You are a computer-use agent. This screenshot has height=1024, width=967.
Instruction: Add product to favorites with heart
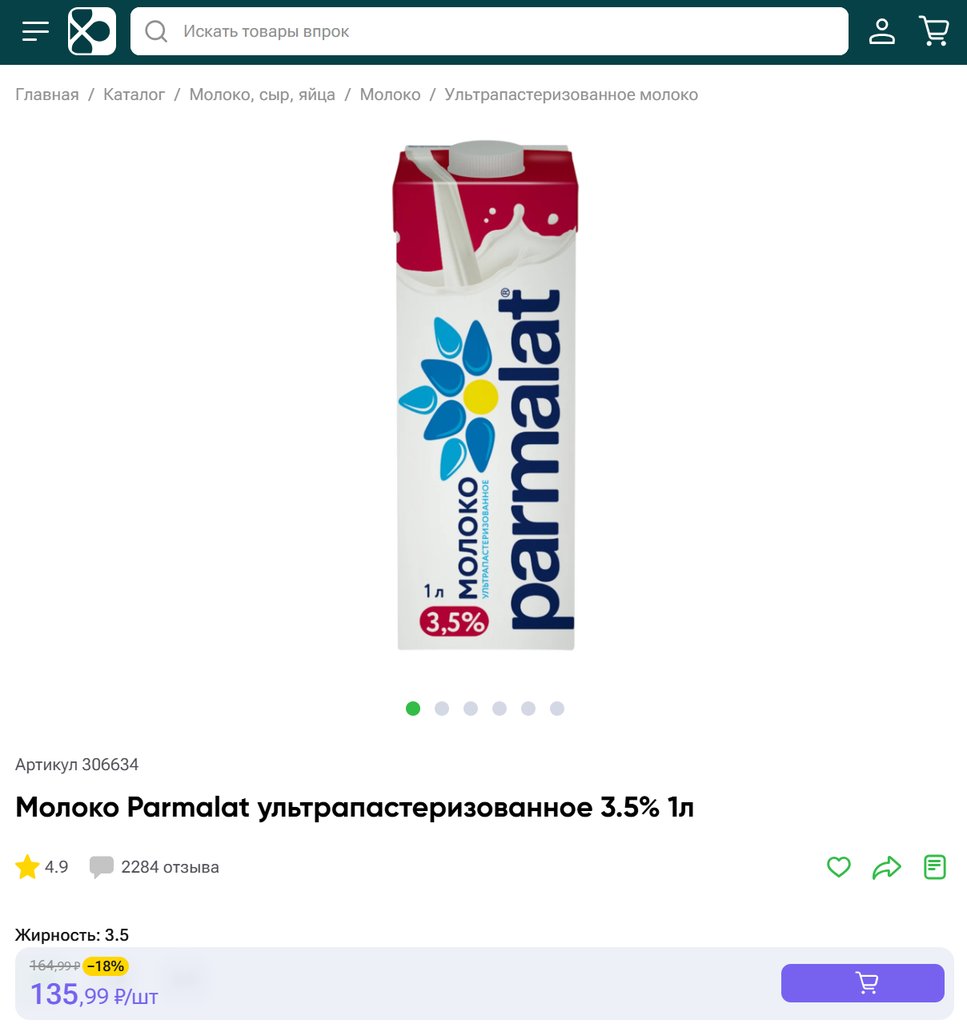[x=839, y=867]
